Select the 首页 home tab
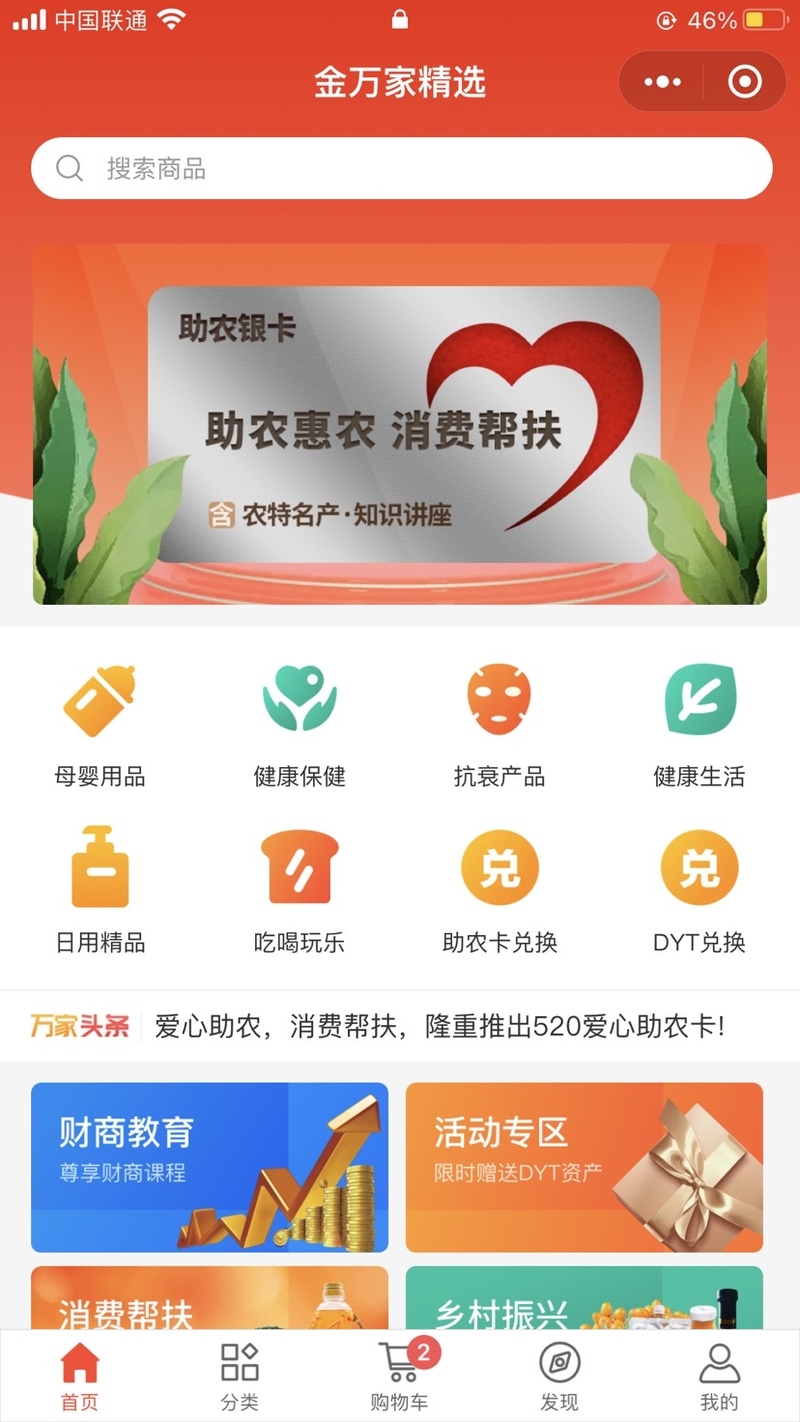The height and width of the screenshot is (1422, 800). tap(80, 1377)
